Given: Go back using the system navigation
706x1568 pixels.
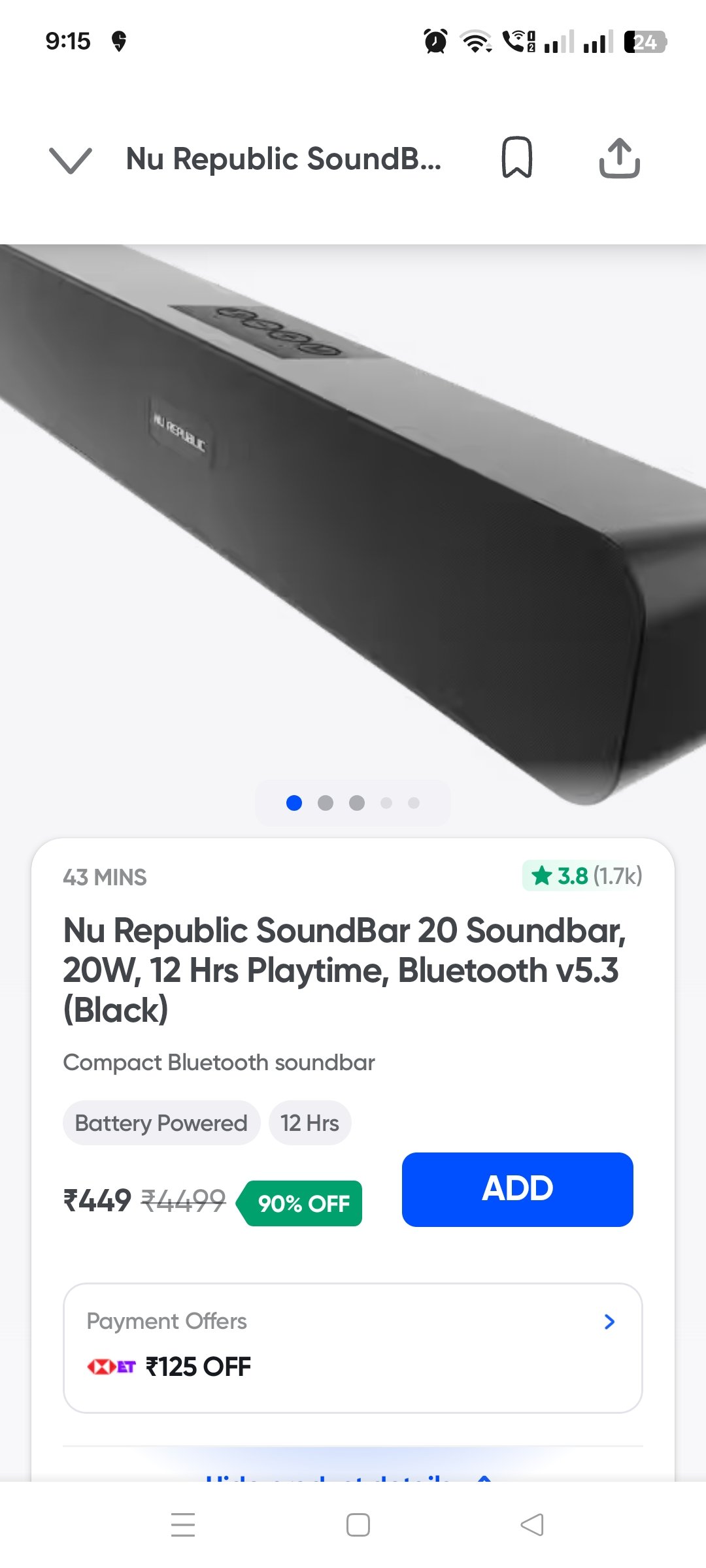Looking at the screenshot, I should tap(532, 1525).
